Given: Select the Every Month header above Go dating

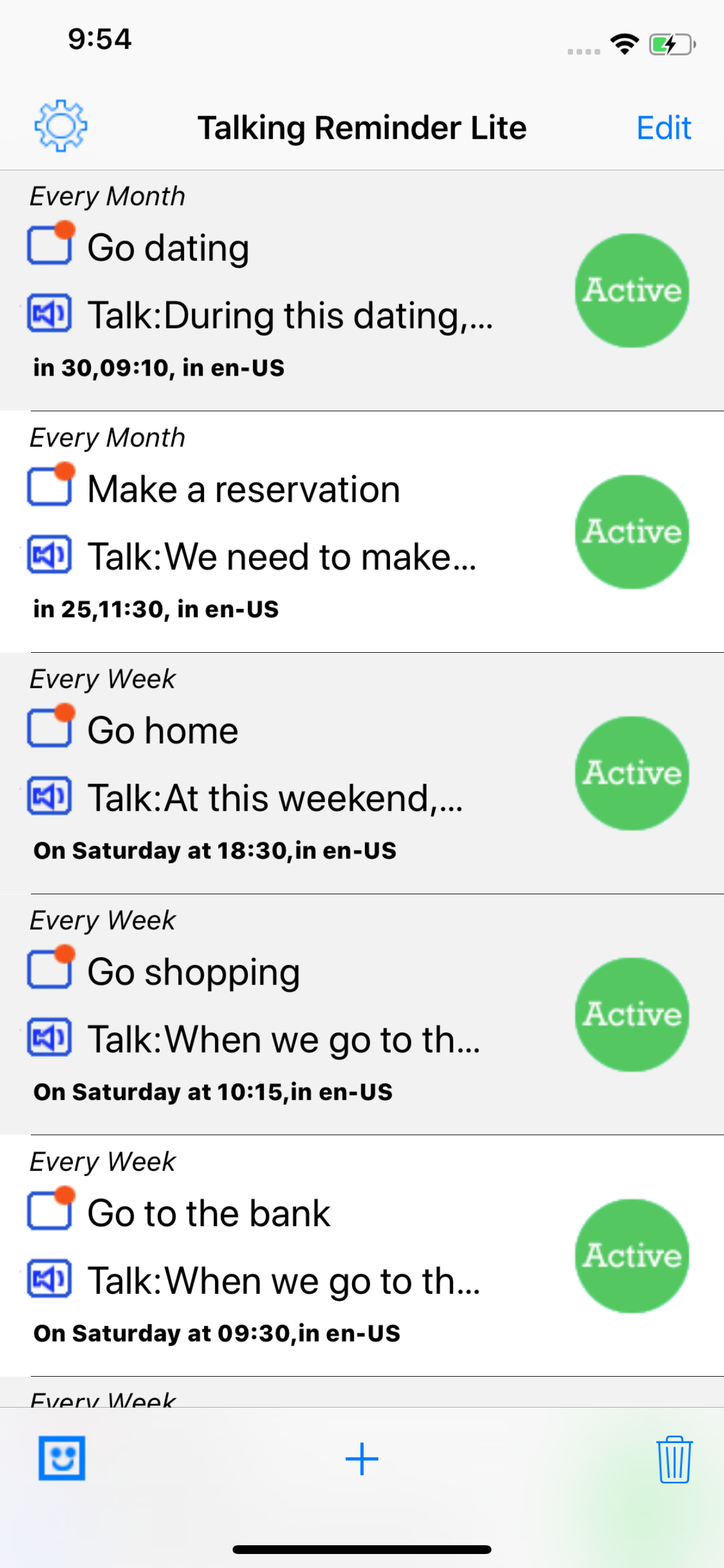Looking at the screenshot, I should click(107, 195).
